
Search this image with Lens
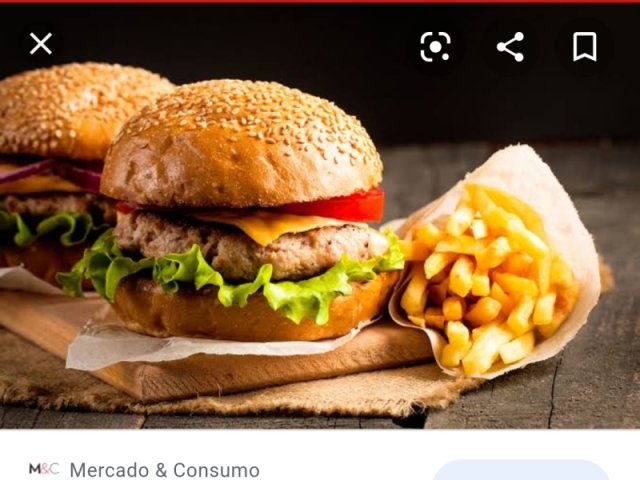click(x=435, y=46)
